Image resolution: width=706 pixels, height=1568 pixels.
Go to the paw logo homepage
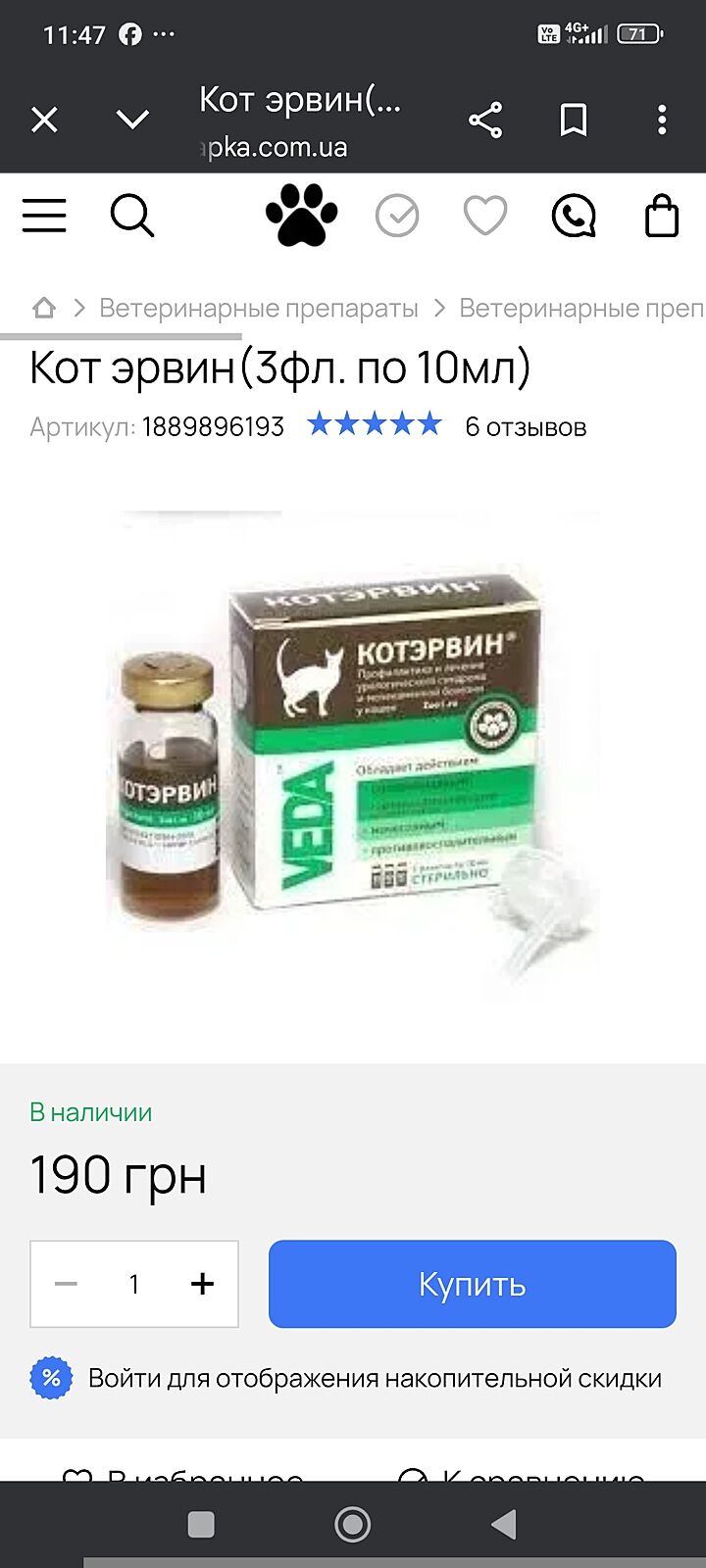pos(302,216)
